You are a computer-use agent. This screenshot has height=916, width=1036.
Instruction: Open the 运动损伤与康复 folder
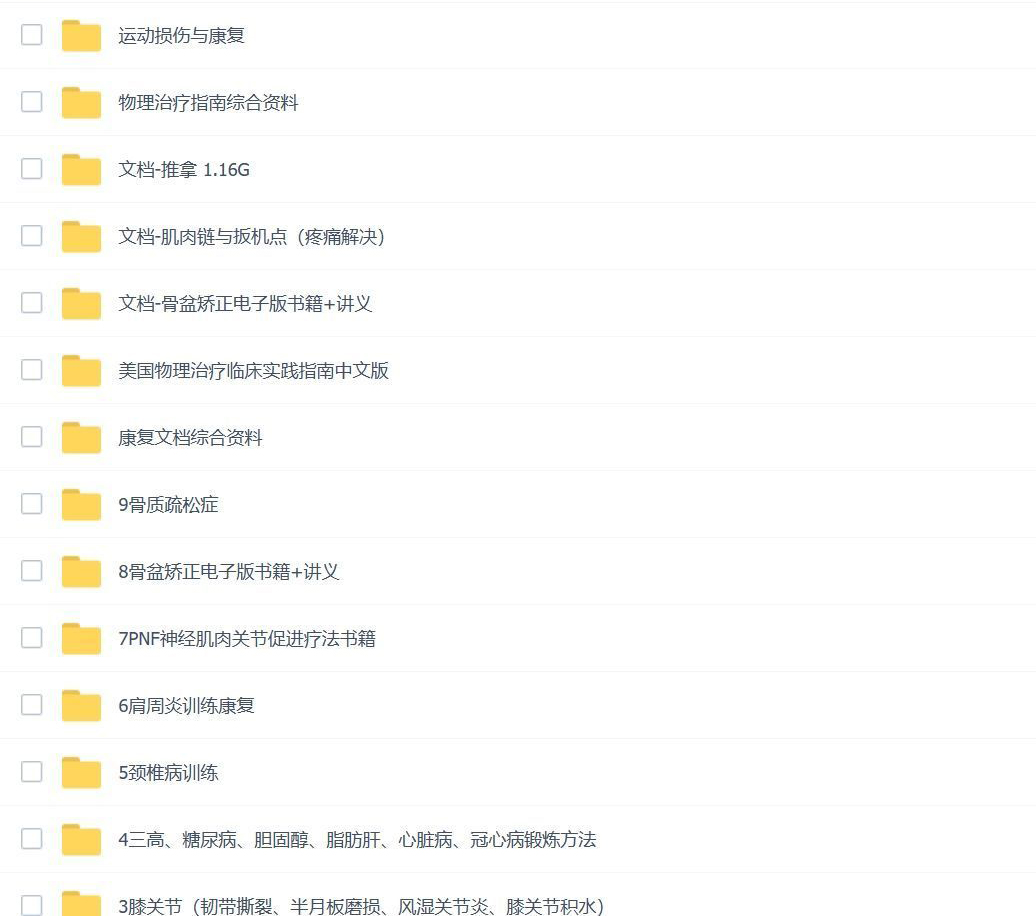181,36
